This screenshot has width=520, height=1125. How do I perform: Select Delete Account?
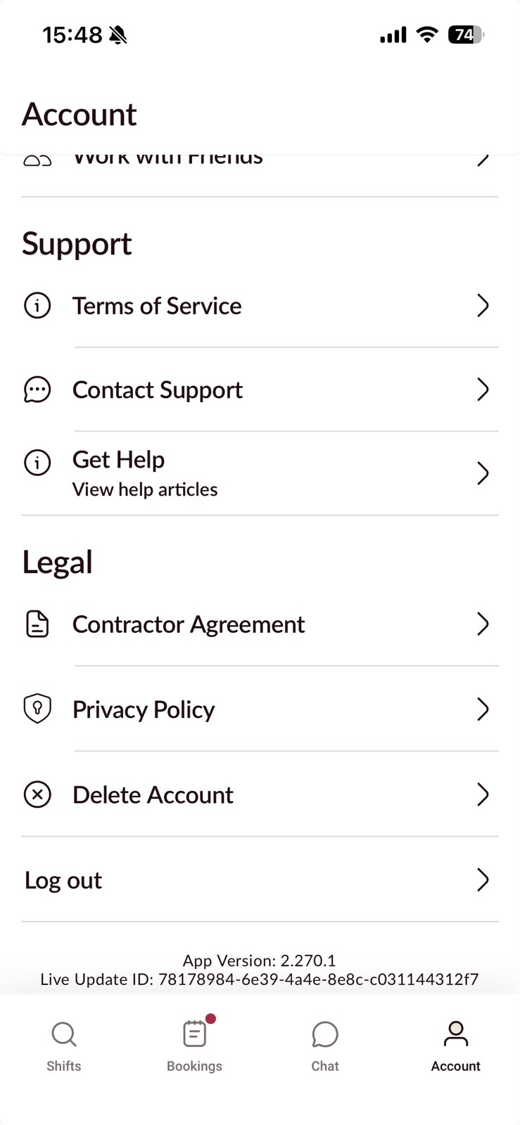260,794
